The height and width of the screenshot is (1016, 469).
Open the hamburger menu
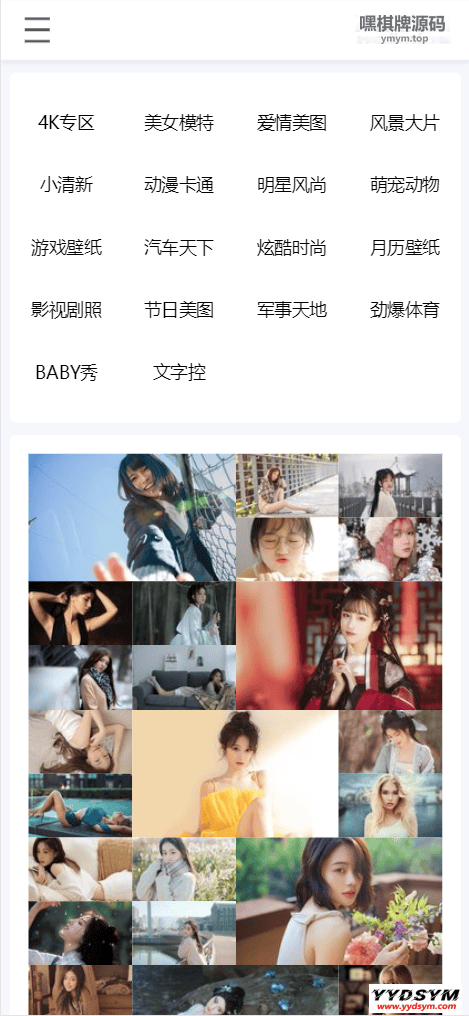coord(37,30)
